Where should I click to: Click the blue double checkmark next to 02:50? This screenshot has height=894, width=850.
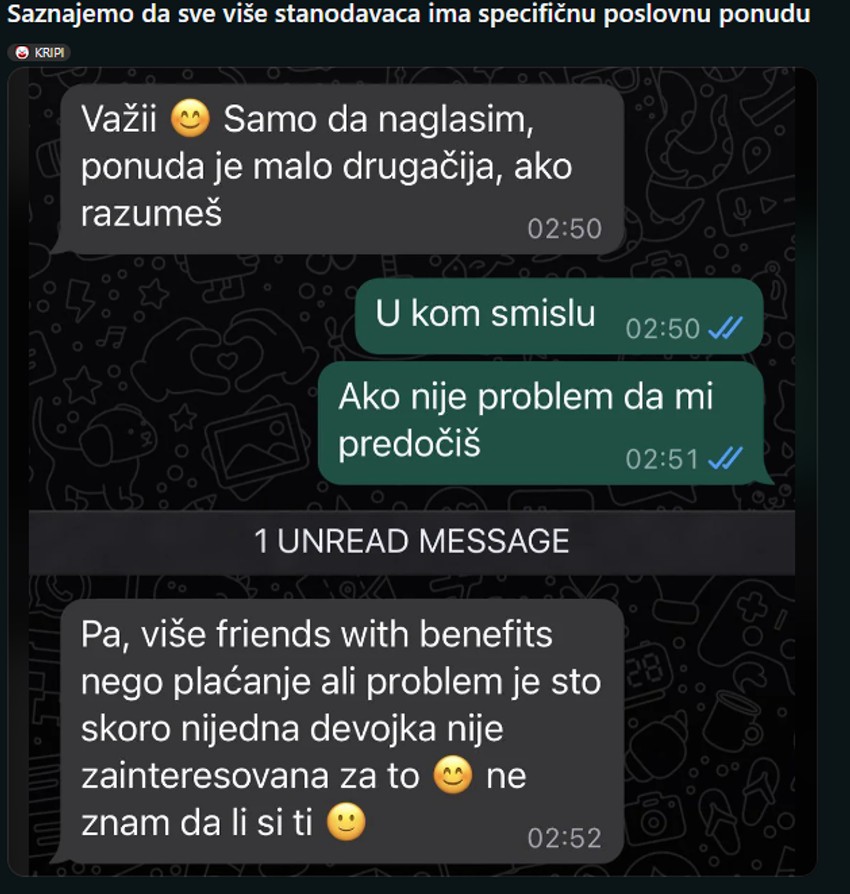click(x=726, y=325)
